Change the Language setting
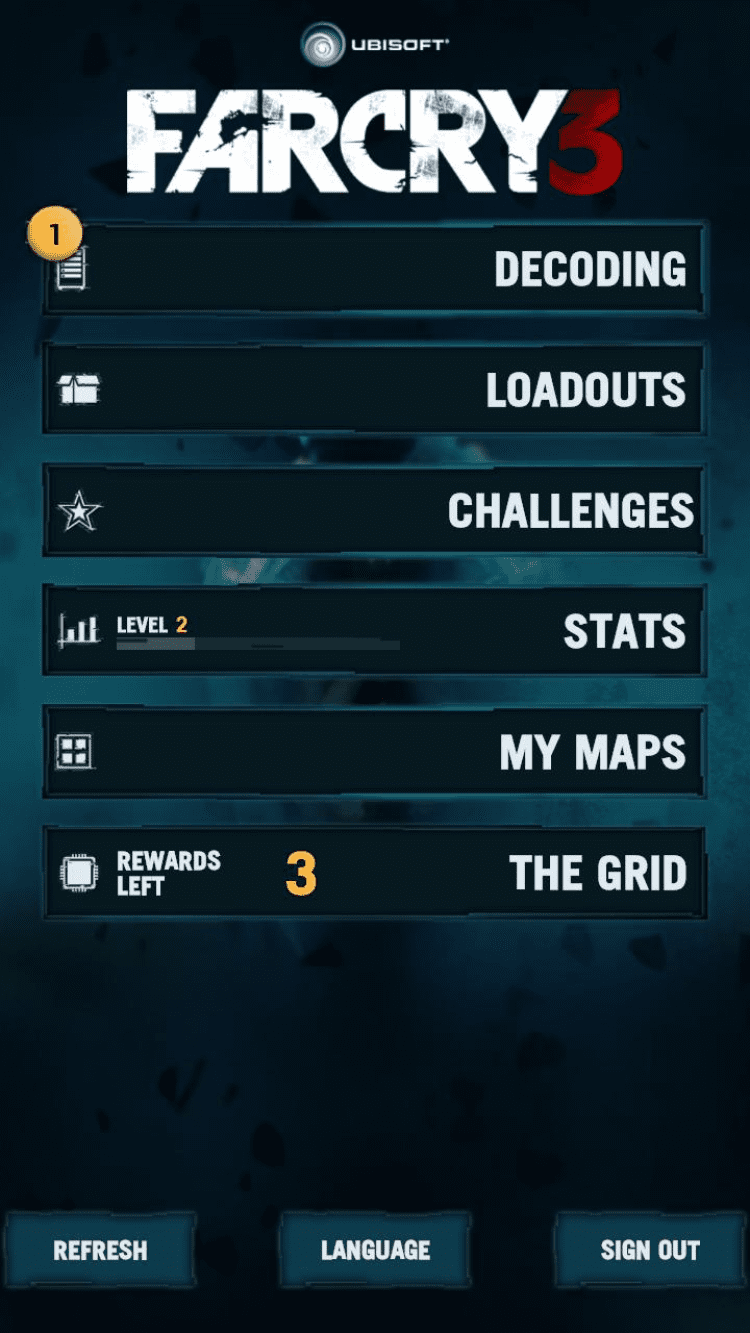Viewport: 750px width, 1333px height. click(x=375, y=1250)
